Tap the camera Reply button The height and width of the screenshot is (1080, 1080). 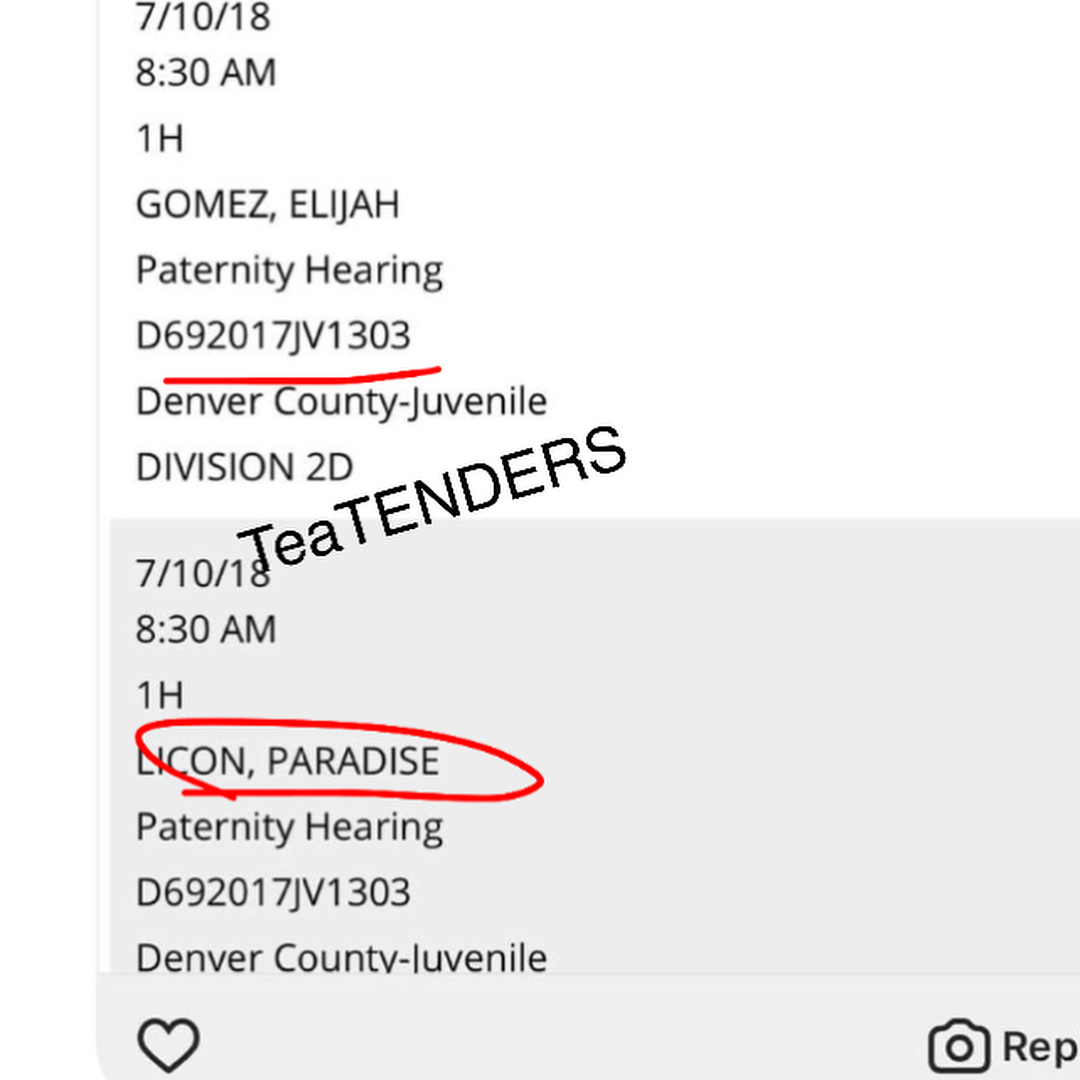click(1000, 1047)
